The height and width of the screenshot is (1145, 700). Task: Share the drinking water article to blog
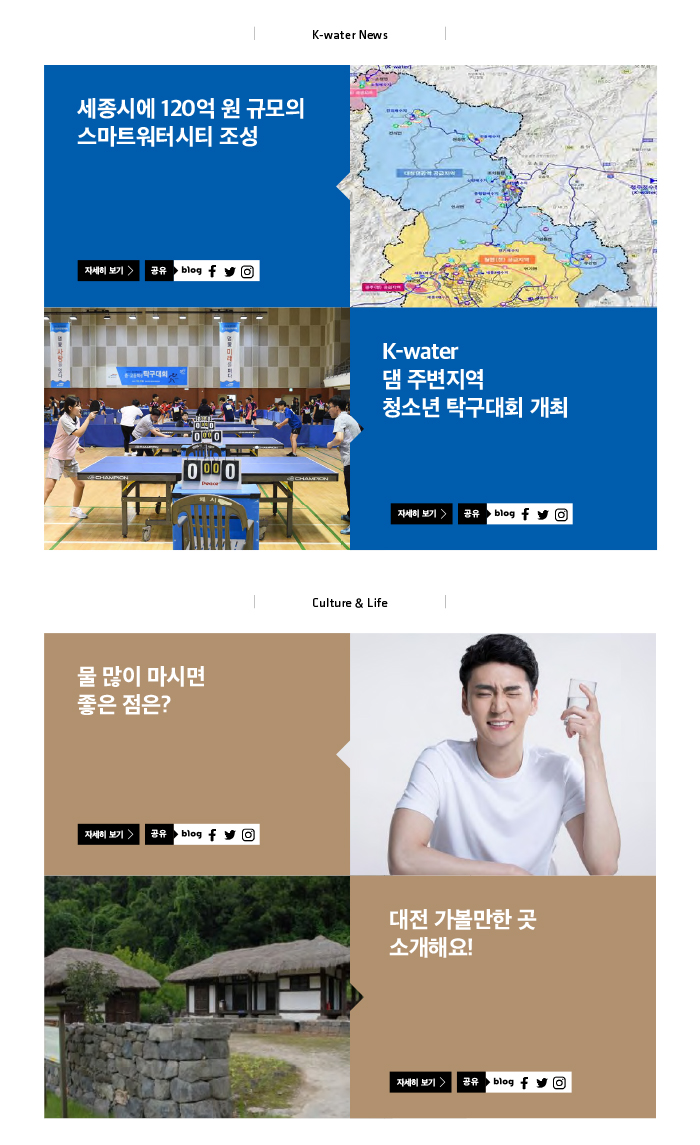click(x=192, y=834)
